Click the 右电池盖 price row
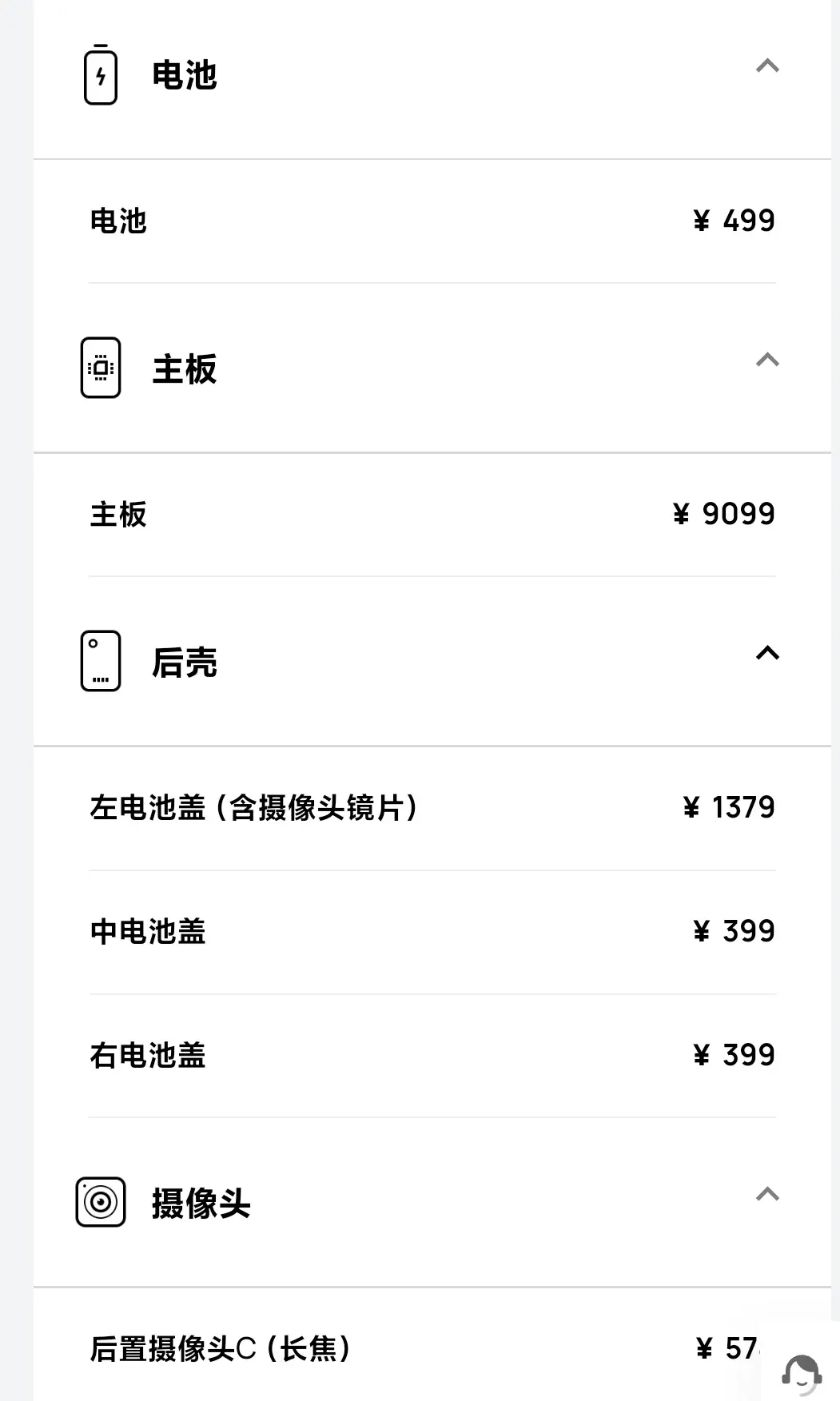840x1401 pixels. (x=432, y=1056)
